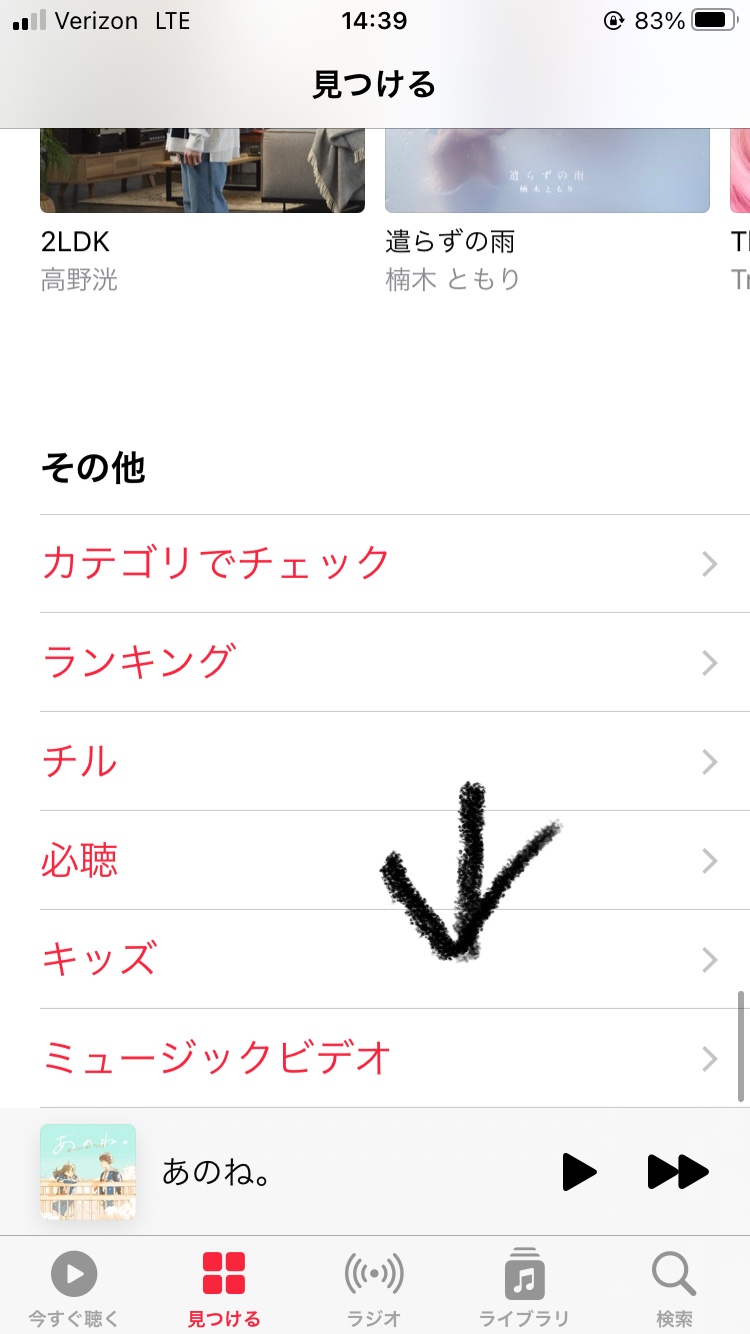Skip to the next track
Screen dimensions: 750x1334
[x=678, y=1171]
